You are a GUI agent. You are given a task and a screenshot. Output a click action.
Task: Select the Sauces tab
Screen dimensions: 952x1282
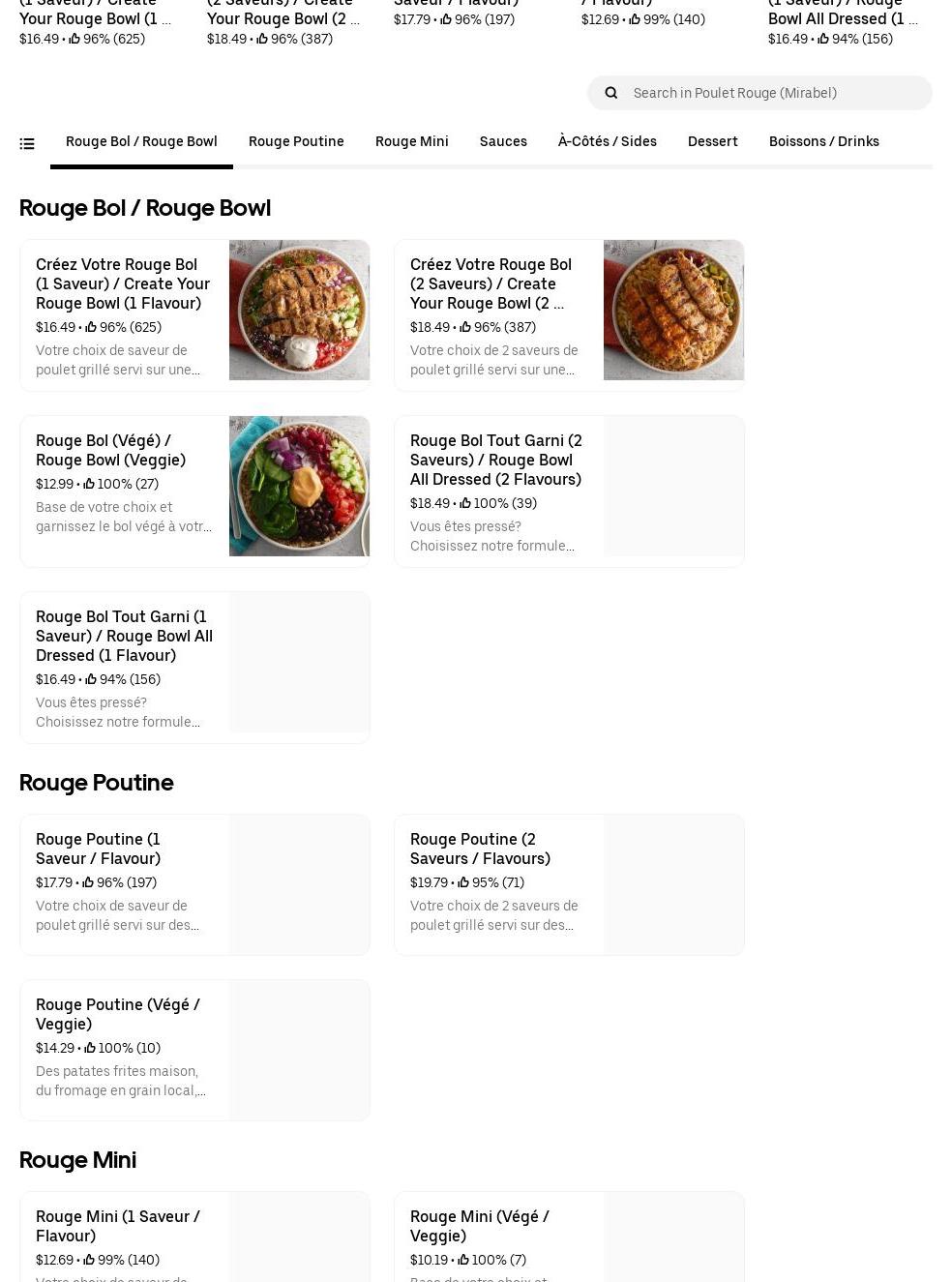[x=503, y=141]
